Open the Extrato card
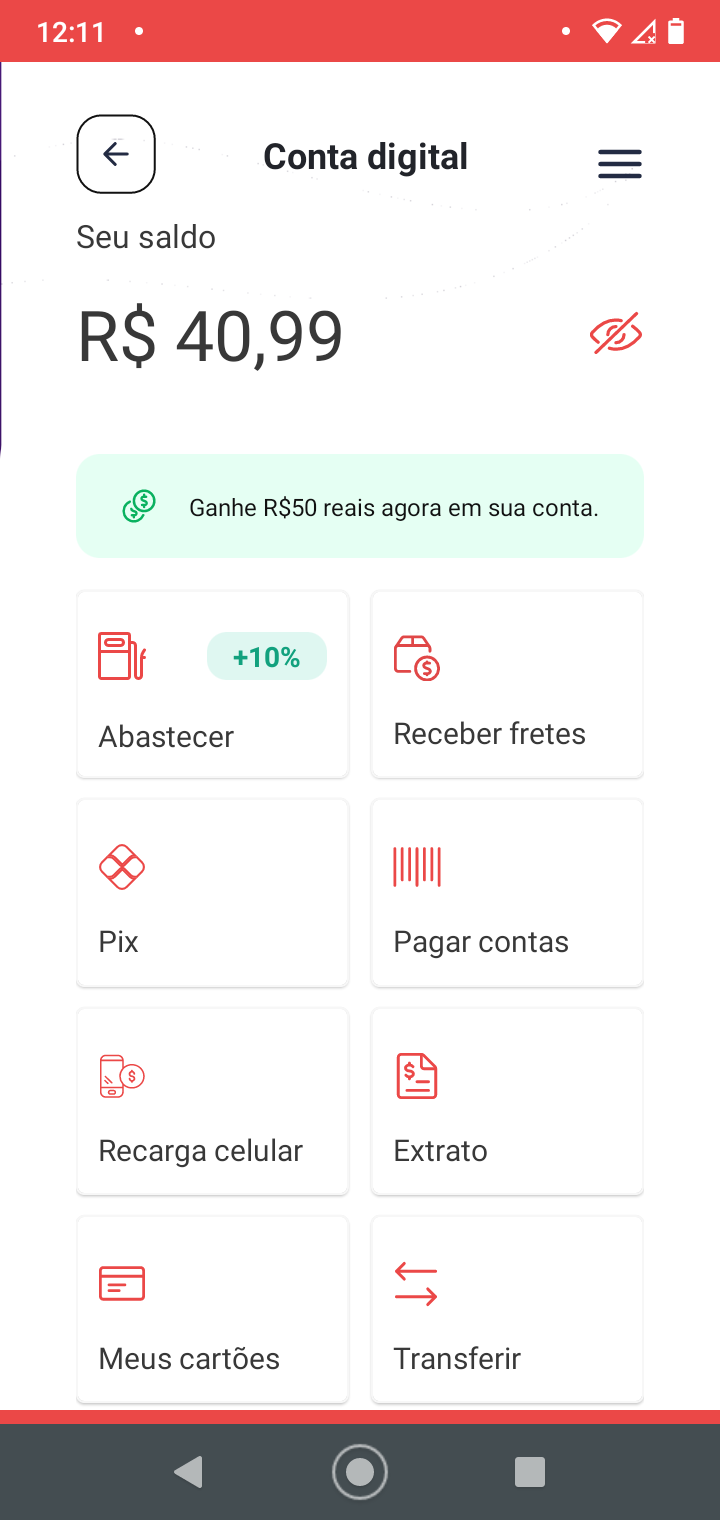Screen dimensions: 720x1520 coord(506,1100)
